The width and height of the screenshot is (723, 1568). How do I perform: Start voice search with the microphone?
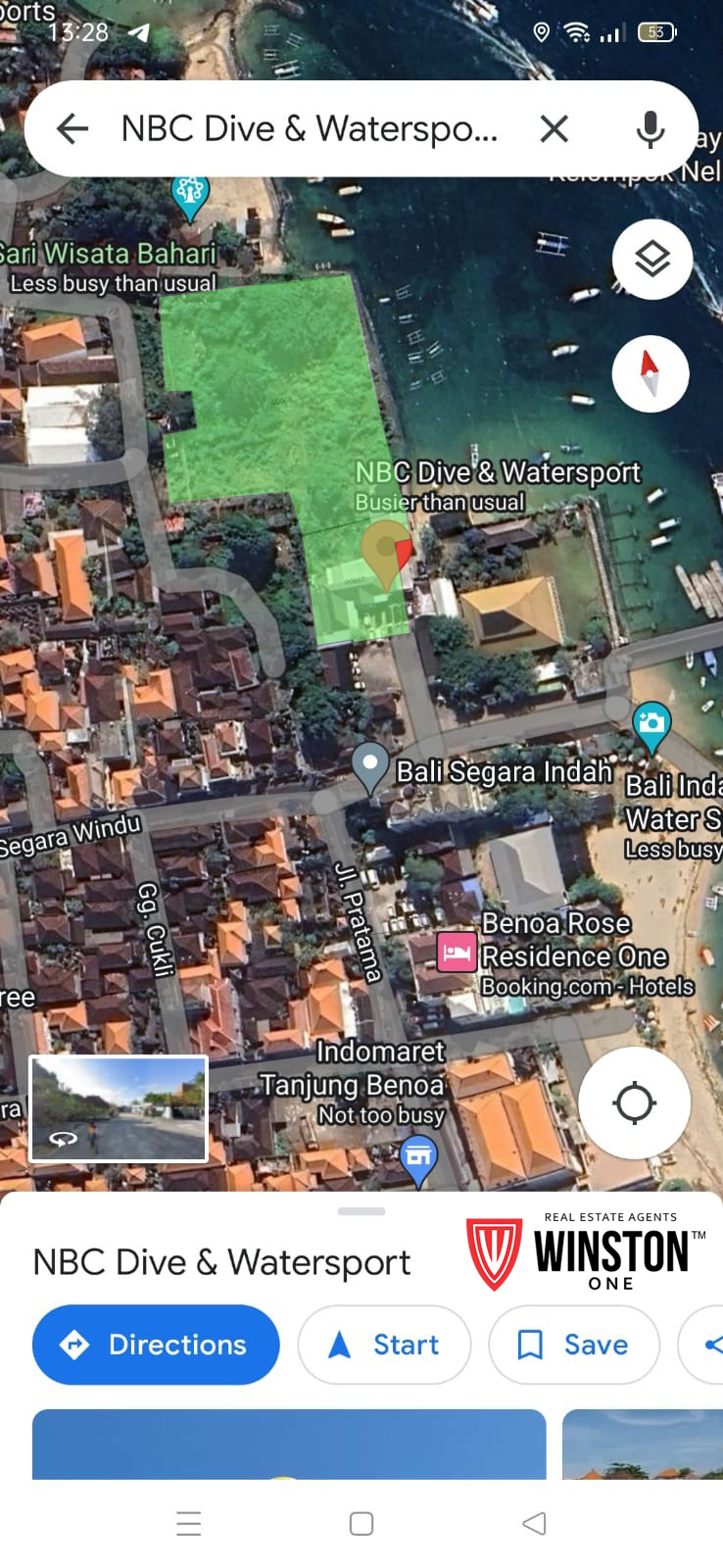click(650, 128)
